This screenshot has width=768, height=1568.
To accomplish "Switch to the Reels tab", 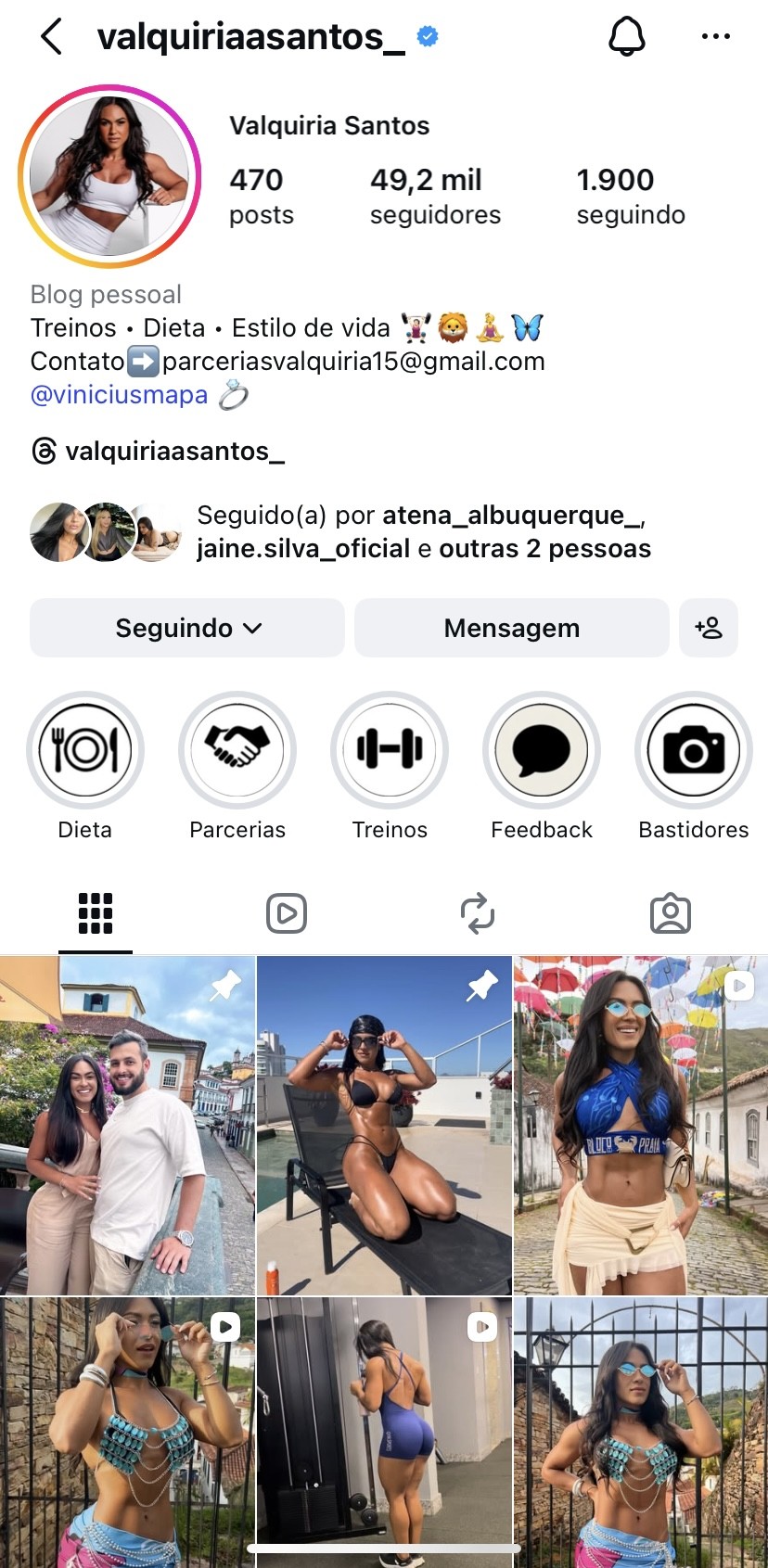I will pyautogui.click(x=287, y=913).
